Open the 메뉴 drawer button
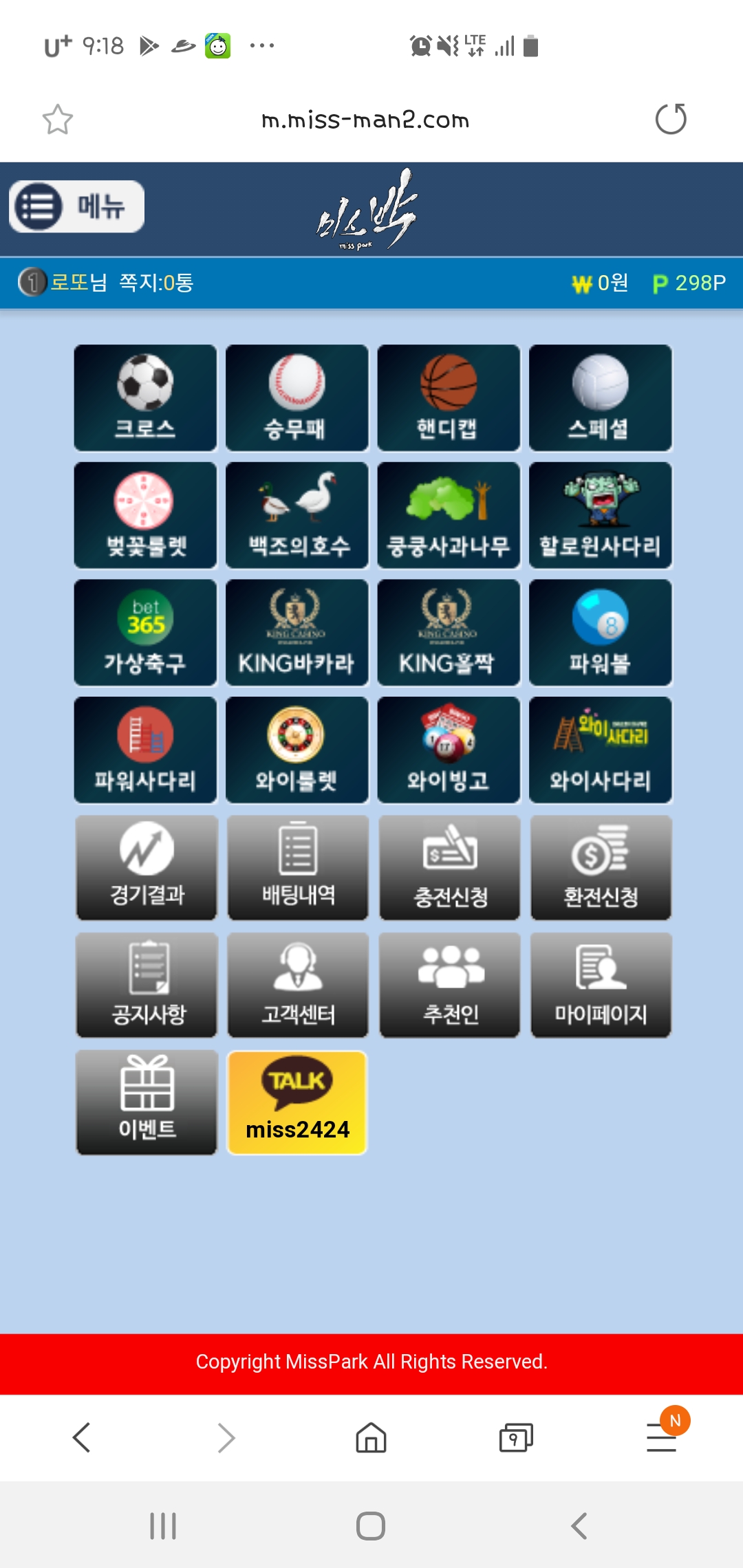This screenshot has width=743, height=1568. pos(76,206)
